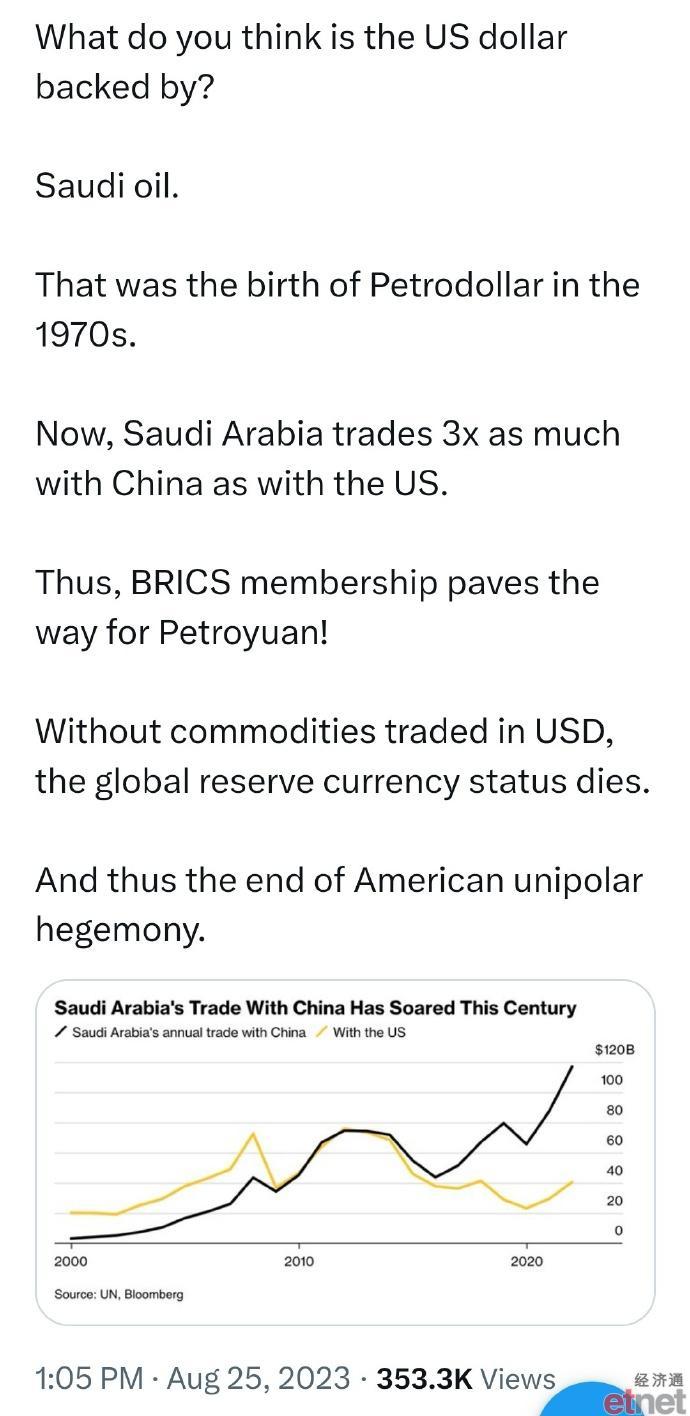Open the Saudi Arabia trade chart image
The image size is (690, 1416).
click(345, 1152)
